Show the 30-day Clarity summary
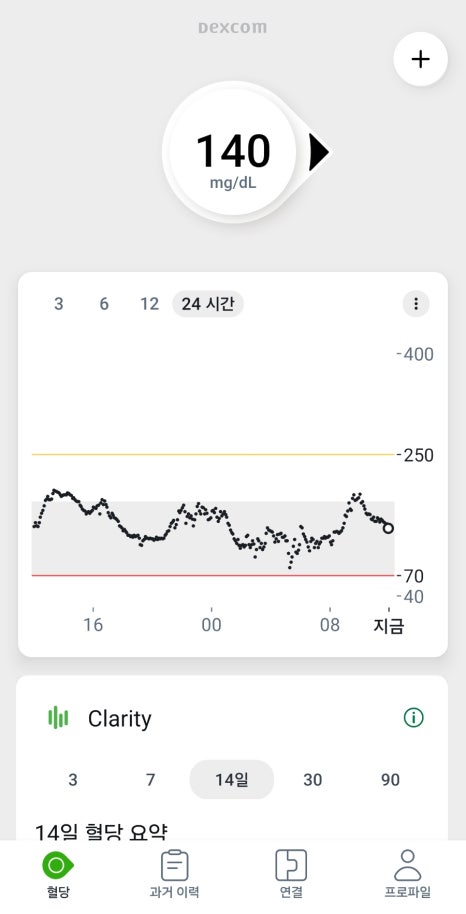This screenshot has width=466, height=914. pos(313,780)
